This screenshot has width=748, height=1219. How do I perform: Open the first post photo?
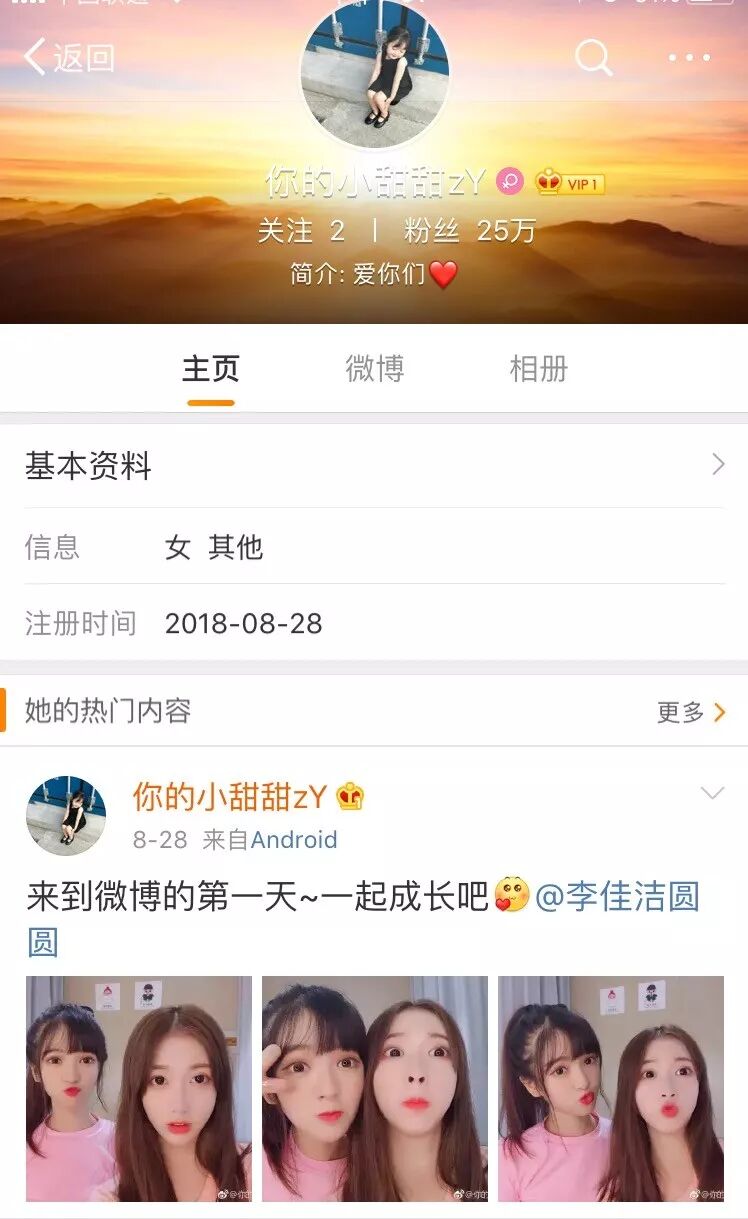click(139, 1088)
